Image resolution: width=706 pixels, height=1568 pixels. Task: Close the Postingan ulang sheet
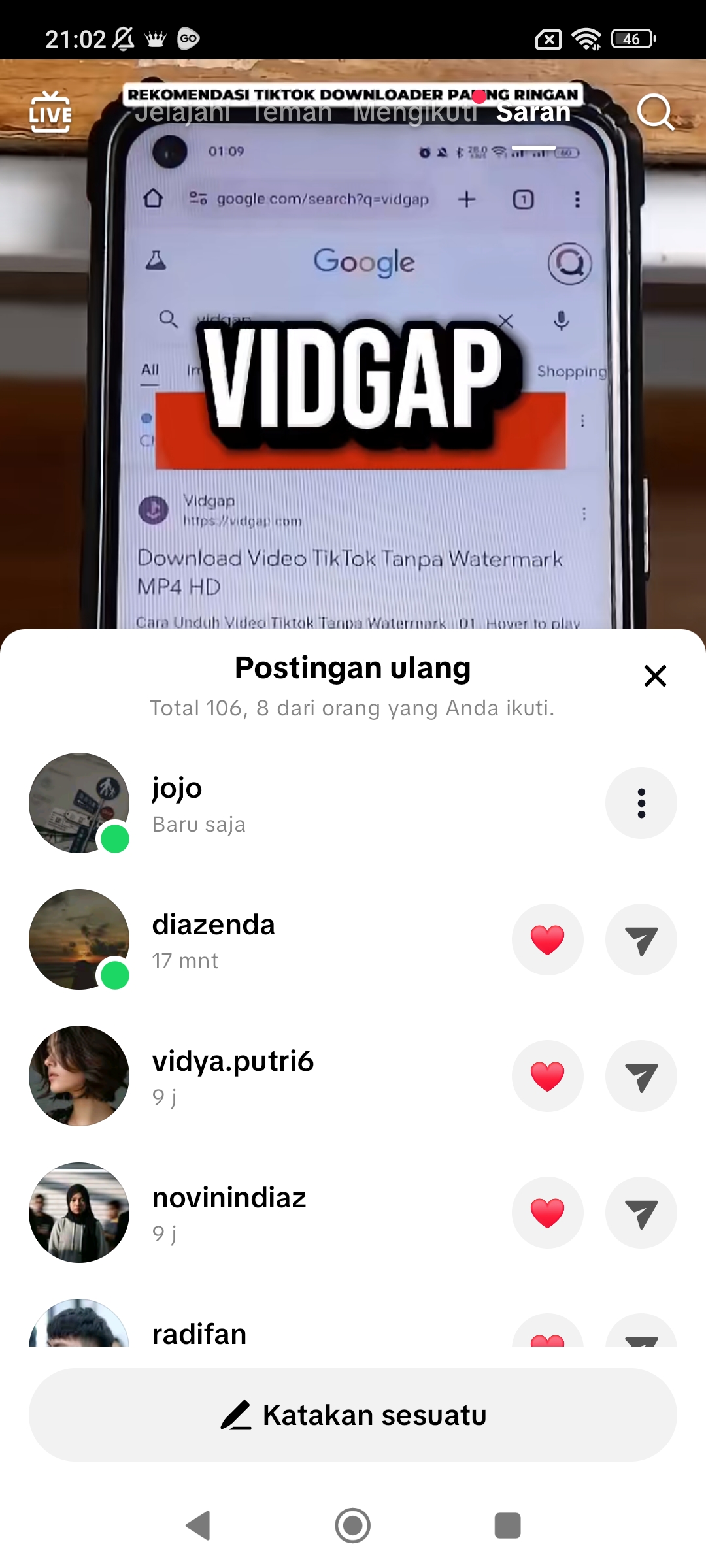655,676
